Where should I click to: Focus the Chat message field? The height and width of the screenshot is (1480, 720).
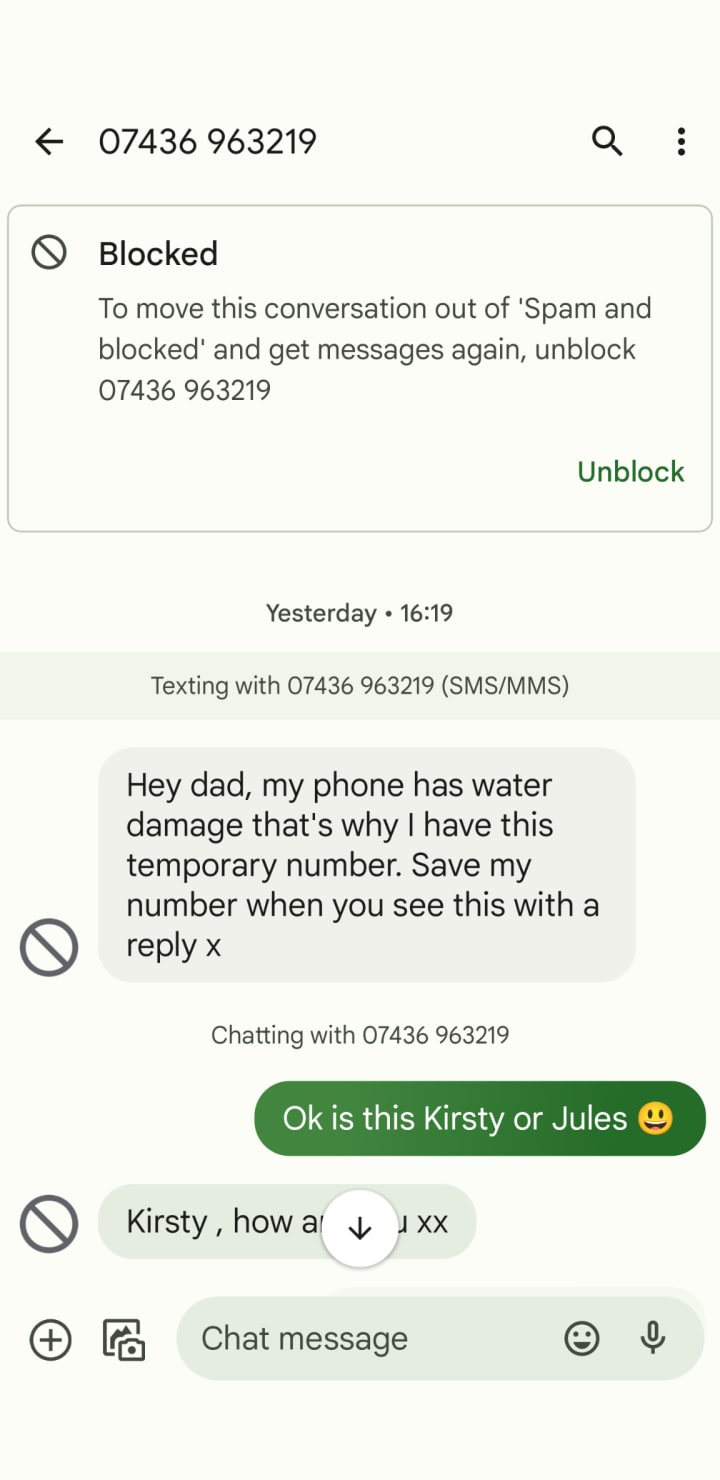click(370, 1339)
